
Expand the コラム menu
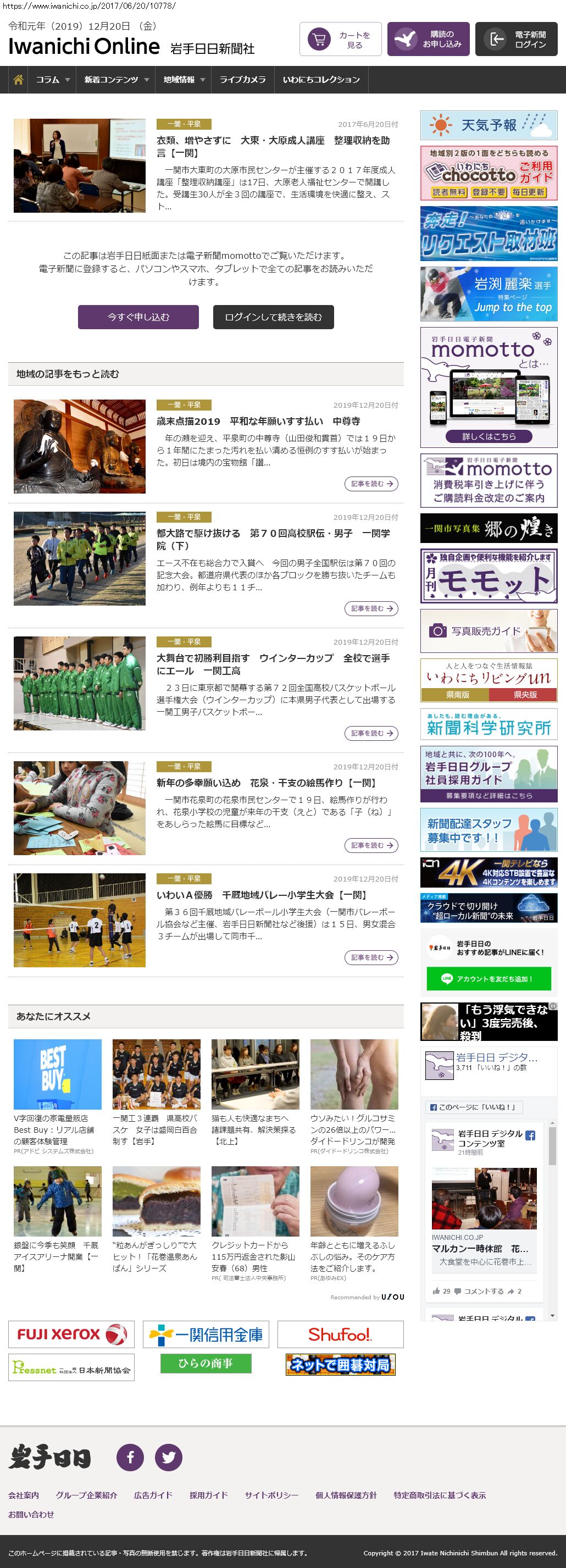(52, 80)
